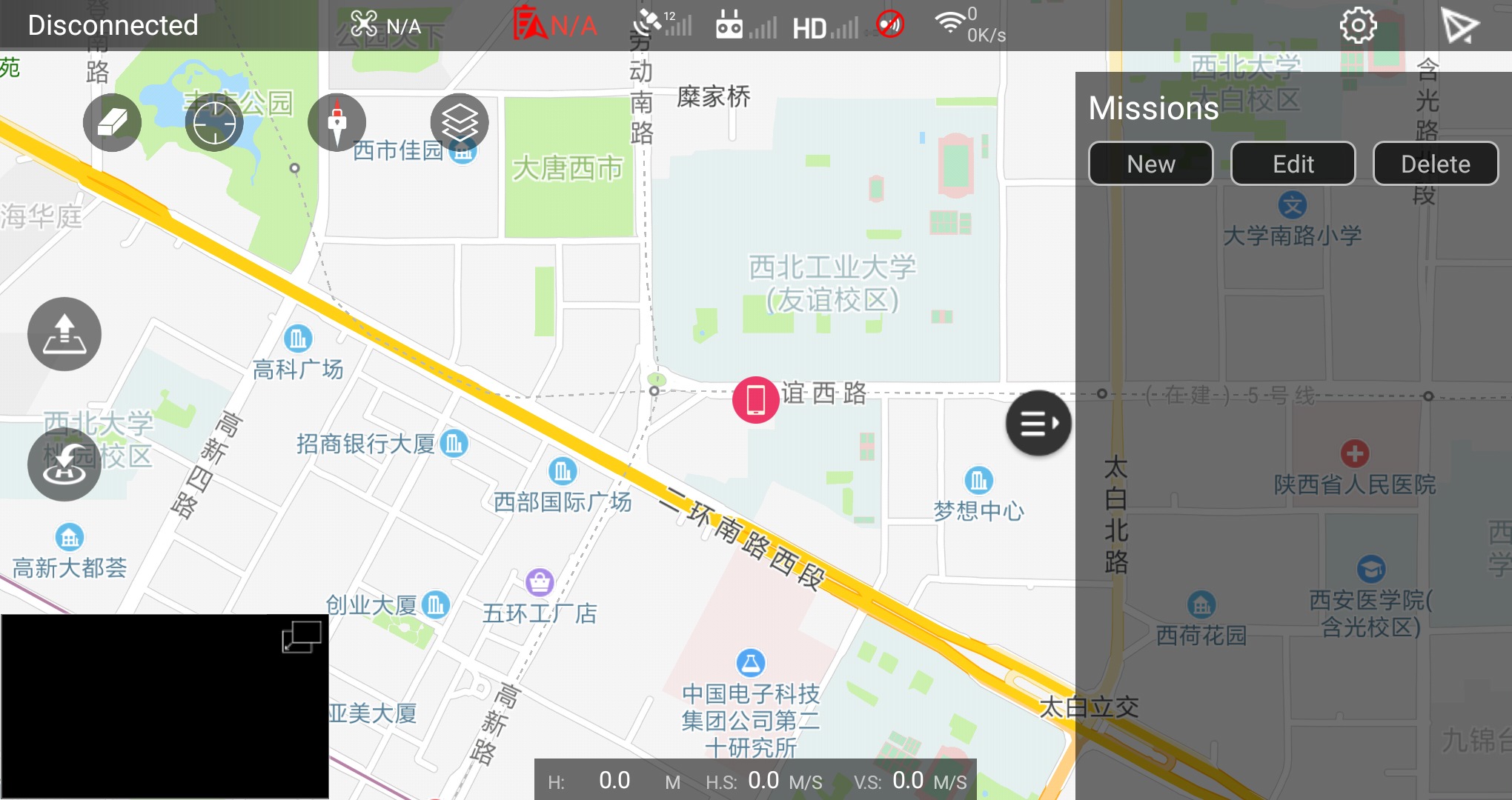Delete the selected mission
1512x800 pixels.
tap(1435, 164)
